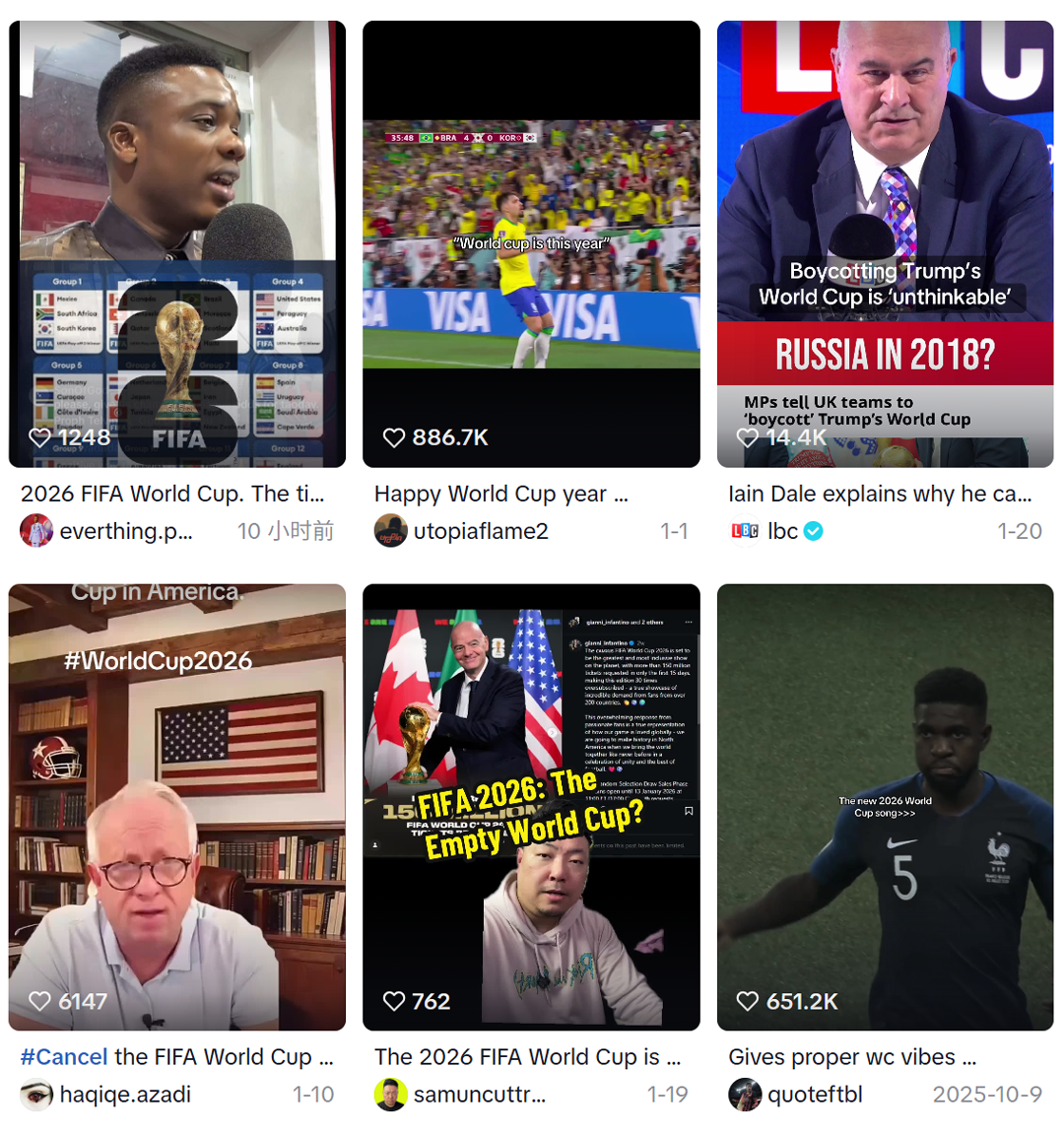Play the Happy World Cup year video

(531, 243)
